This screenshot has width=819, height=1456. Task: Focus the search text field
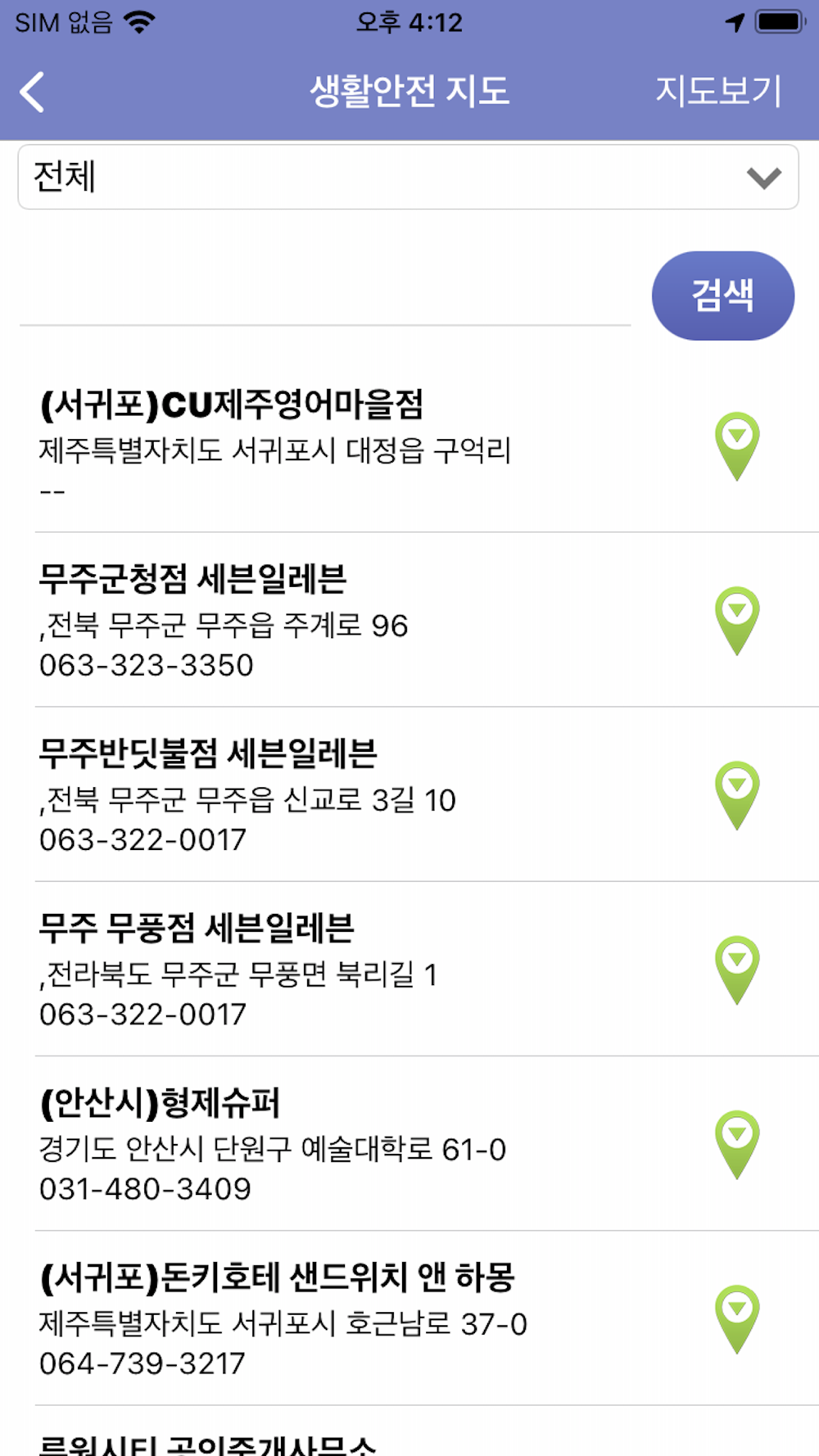[x=324, y=296]
